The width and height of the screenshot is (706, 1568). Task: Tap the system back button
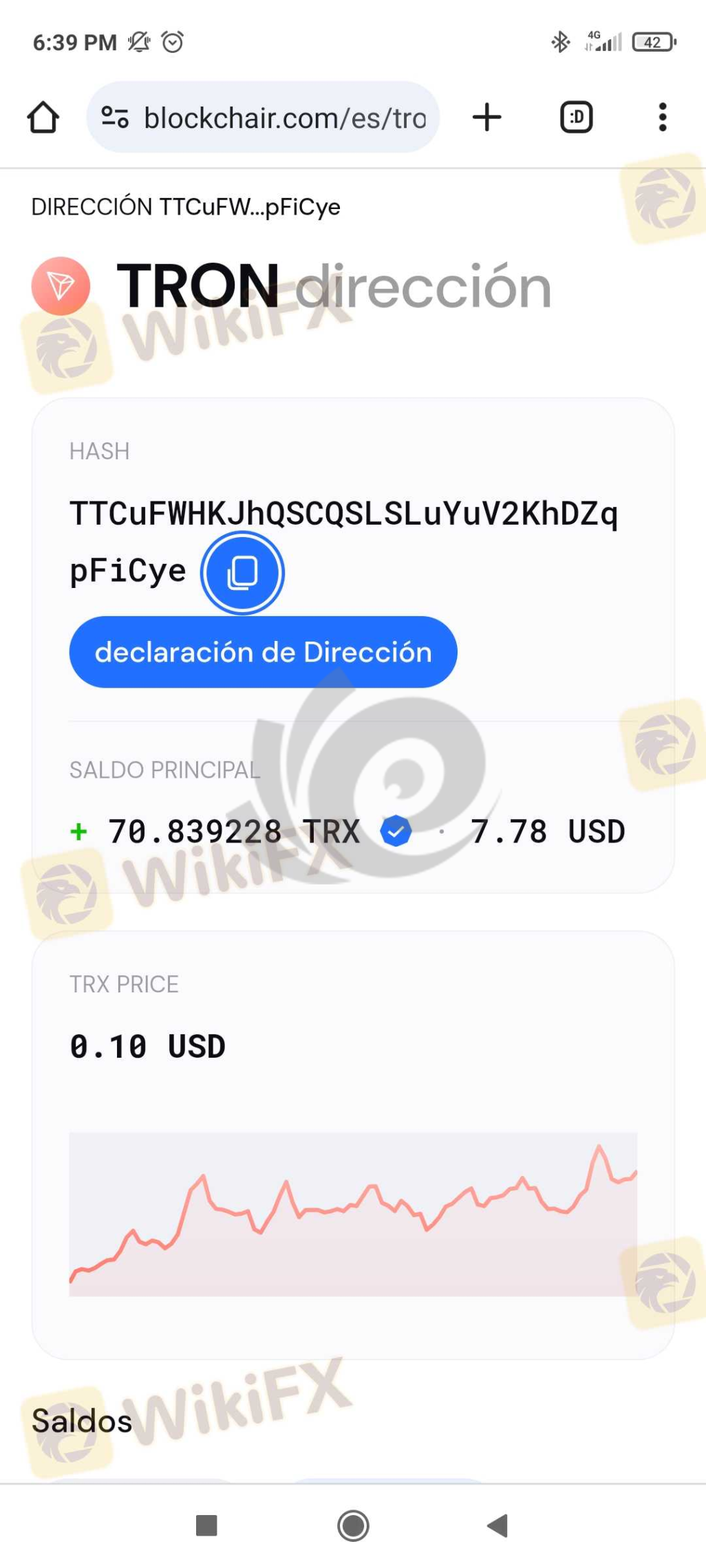pos(498,1525)
